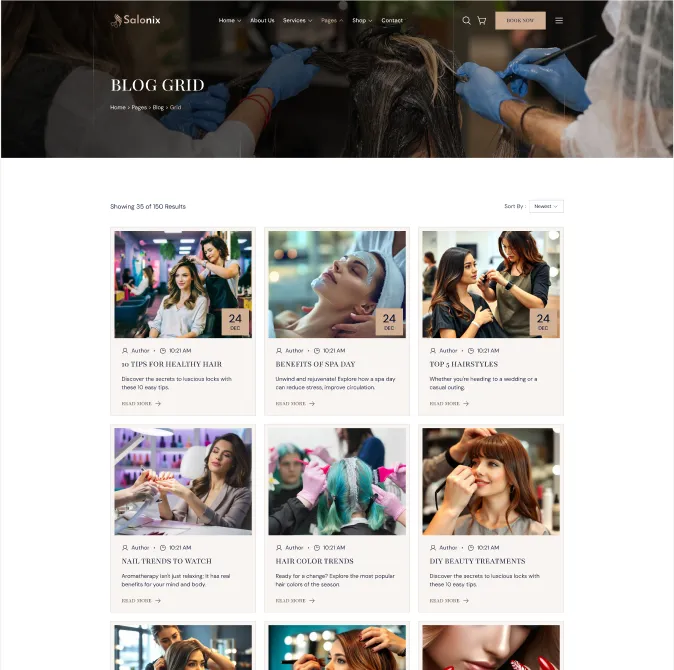Expand the Home navigation menu
Image resolution: width=674 pixels, height=670 pixels.
(229, 20)
